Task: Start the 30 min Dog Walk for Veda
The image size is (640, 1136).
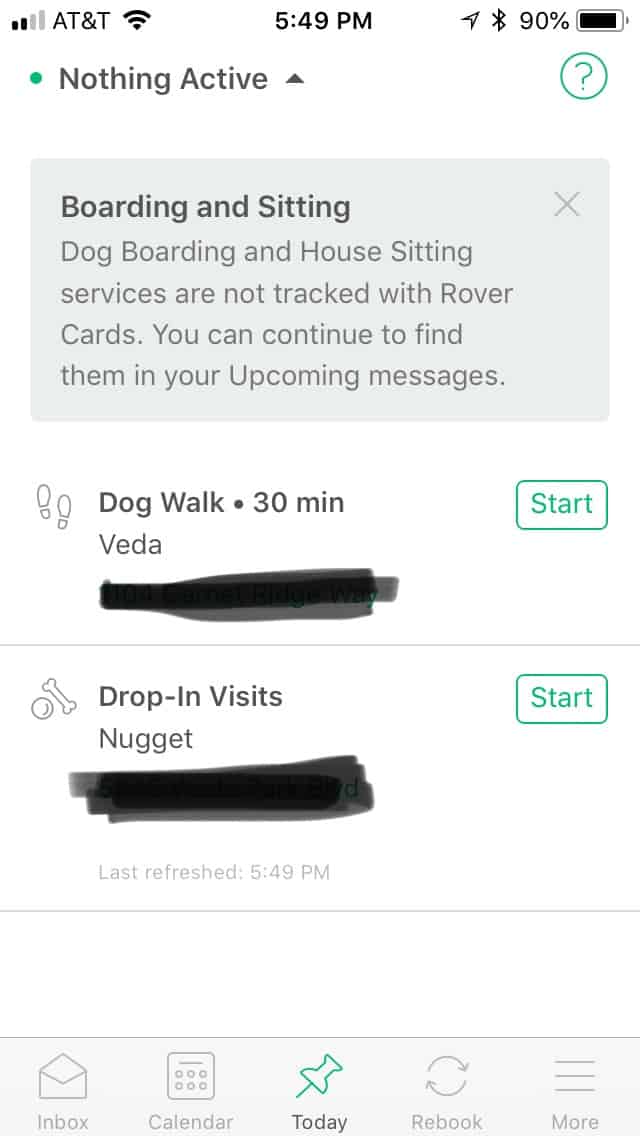Action: pos(562,504)
